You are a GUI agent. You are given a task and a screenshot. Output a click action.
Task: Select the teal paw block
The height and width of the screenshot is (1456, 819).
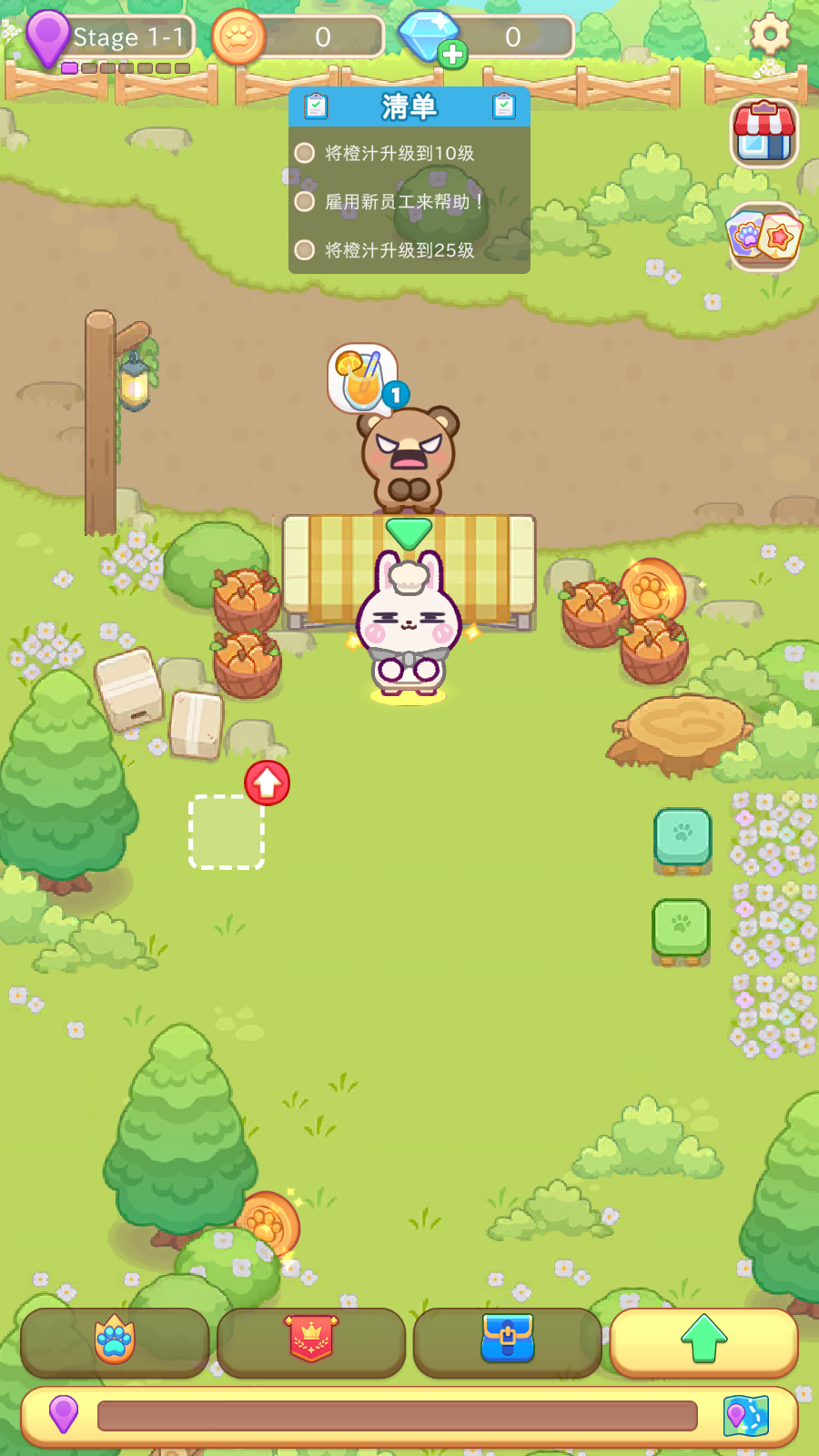[682, 837]
